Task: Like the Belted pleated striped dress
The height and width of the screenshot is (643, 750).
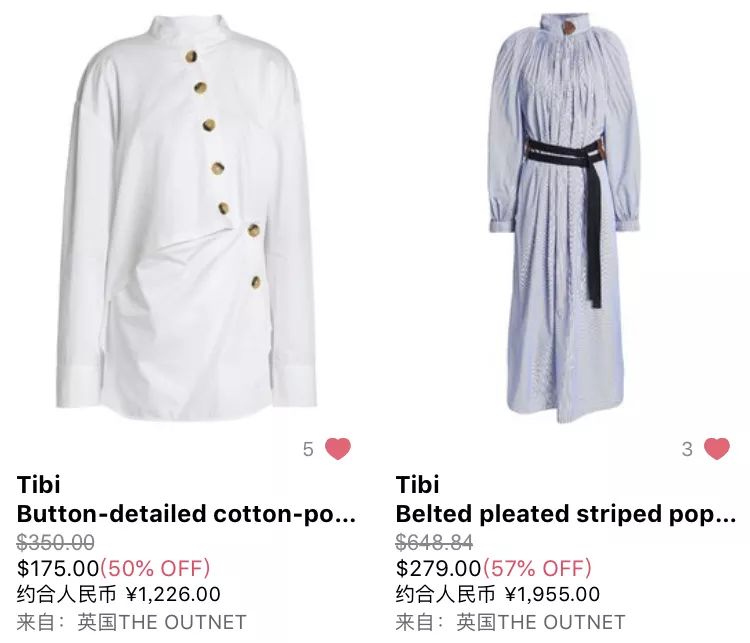Action: [716, 449]
